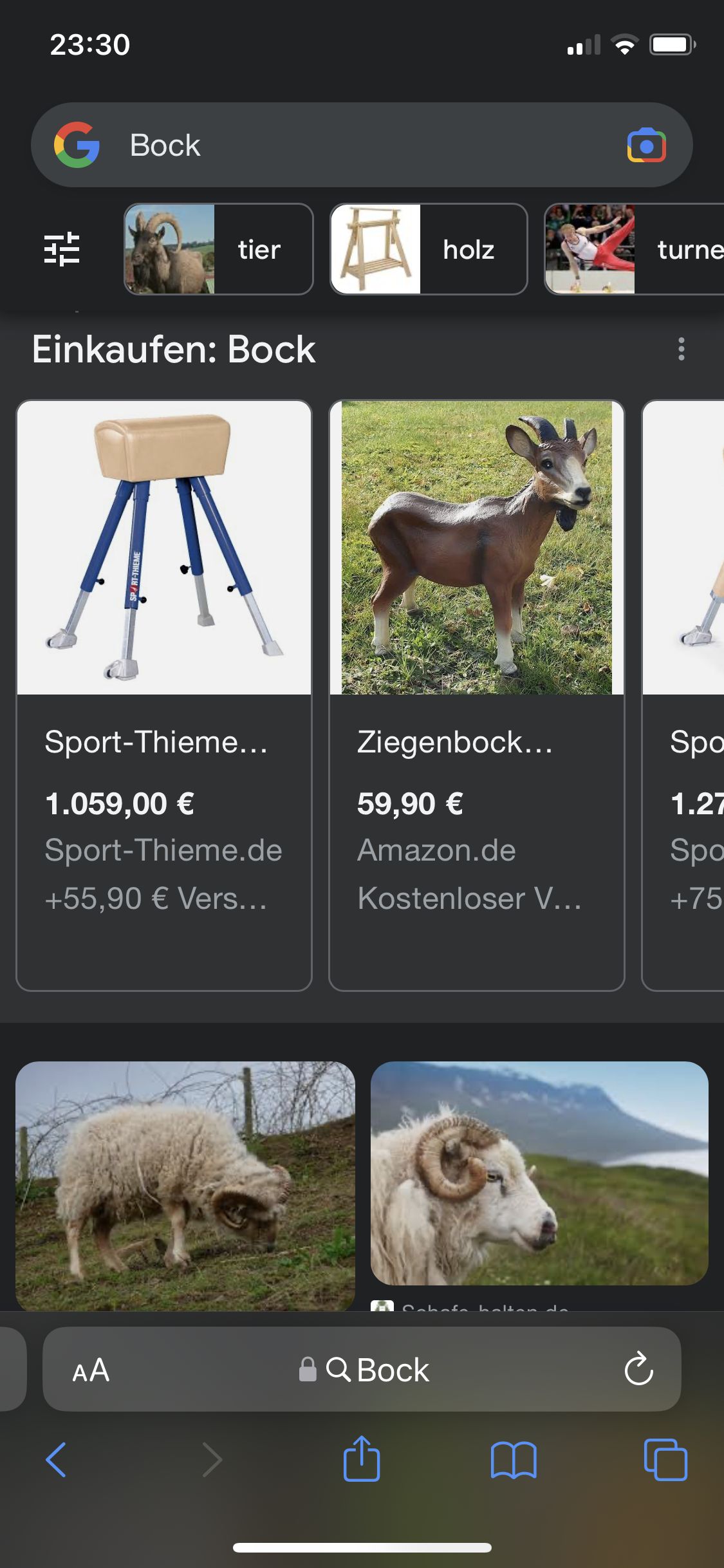Open Google Lens camera search
The width and height of the screenshot is (724, 1568).
(x=646, y=145)
